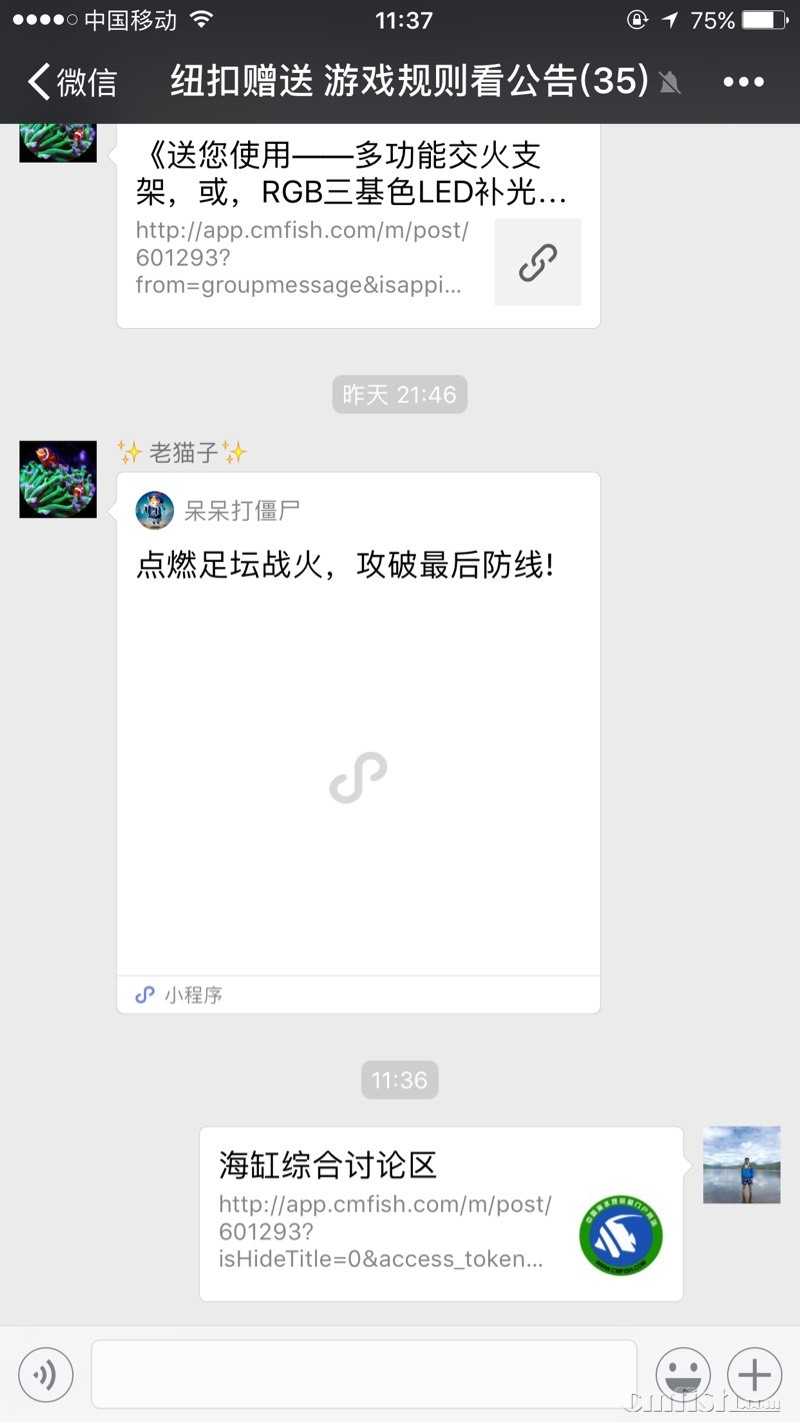Viewport: 800px width, 1423px height.
Task: Go back to 微信 chat list
Action: coord(72,82)
